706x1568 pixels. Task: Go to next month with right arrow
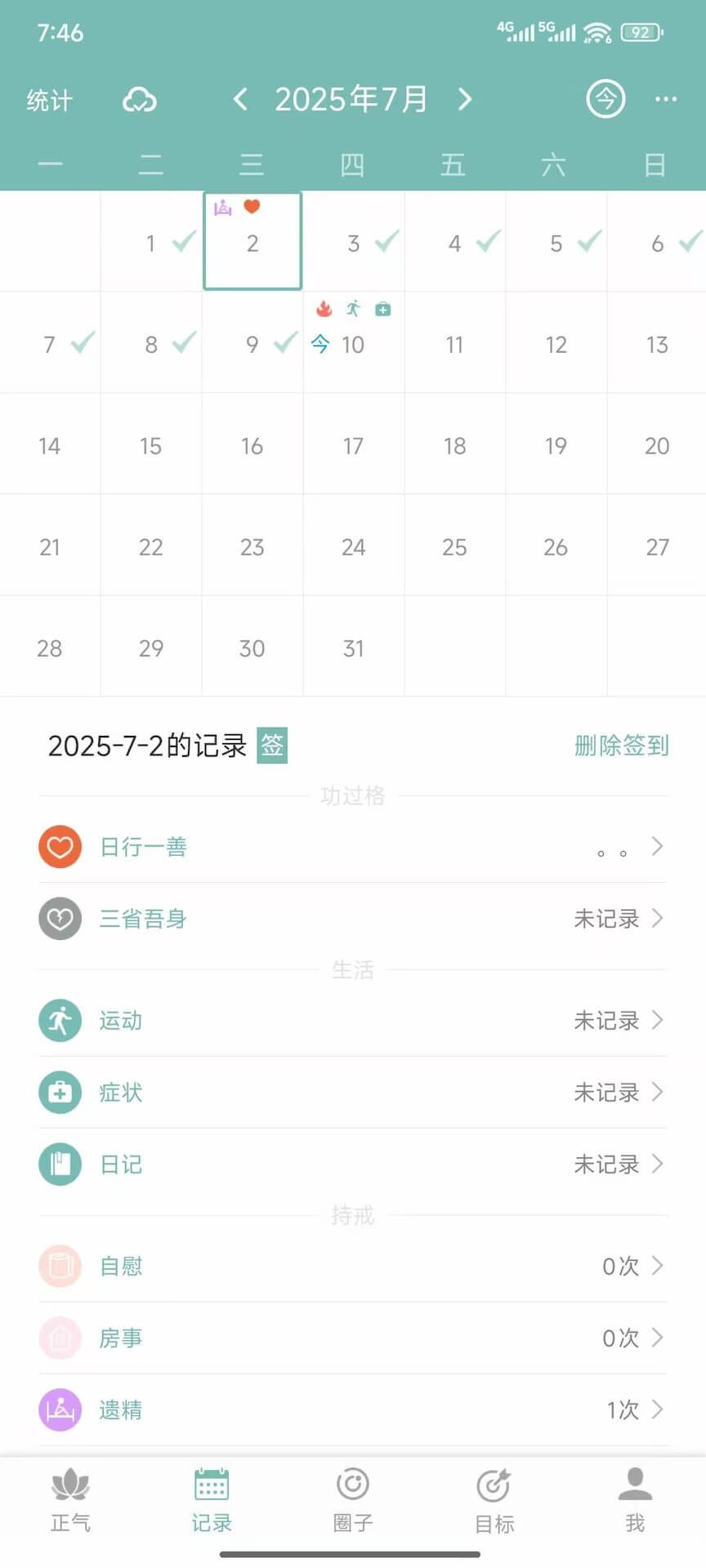point(464,99)
